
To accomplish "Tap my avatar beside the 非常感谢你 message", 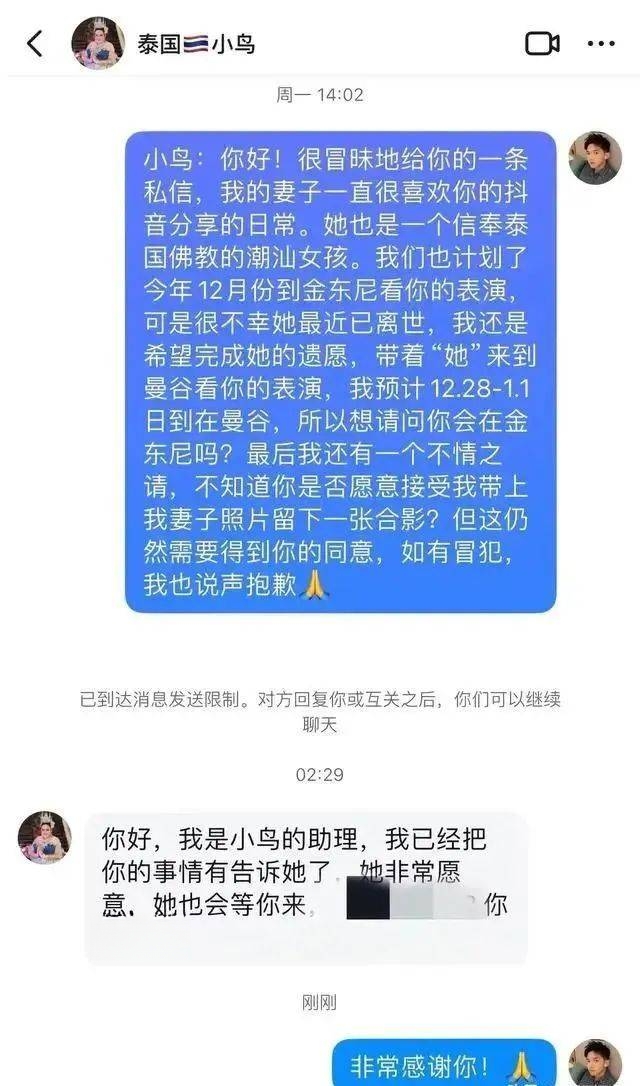I will [x=595, y=1062].
